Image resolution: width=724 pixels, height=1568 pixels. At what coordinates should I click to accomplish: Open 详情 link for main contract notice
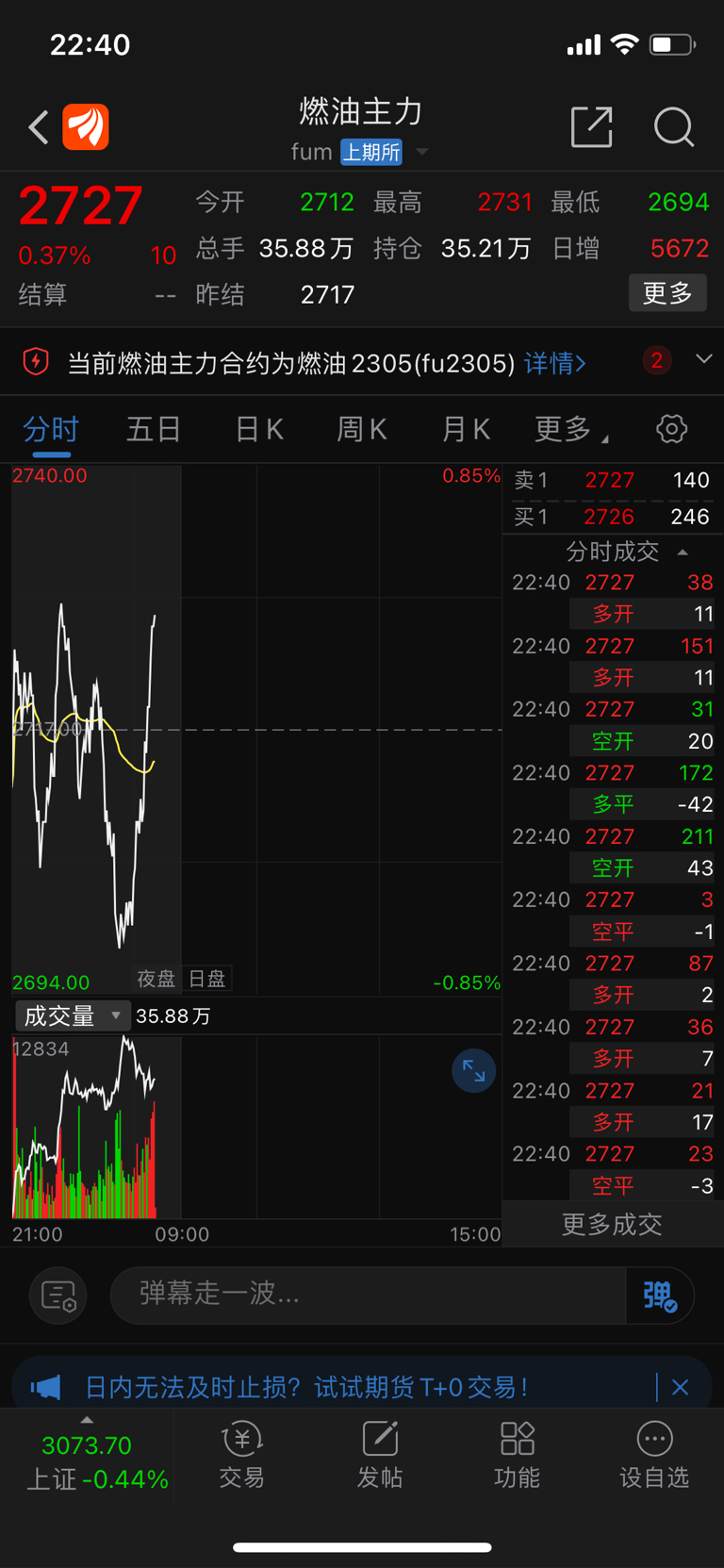555,363
